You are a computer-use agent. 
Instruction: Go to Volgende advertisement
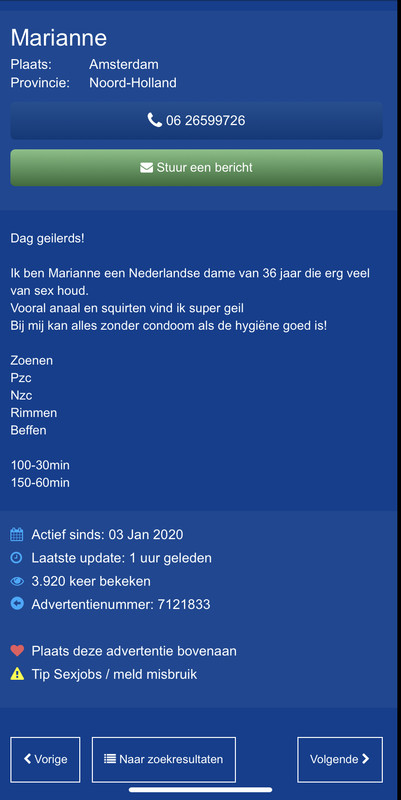click(x=340, y=759)
